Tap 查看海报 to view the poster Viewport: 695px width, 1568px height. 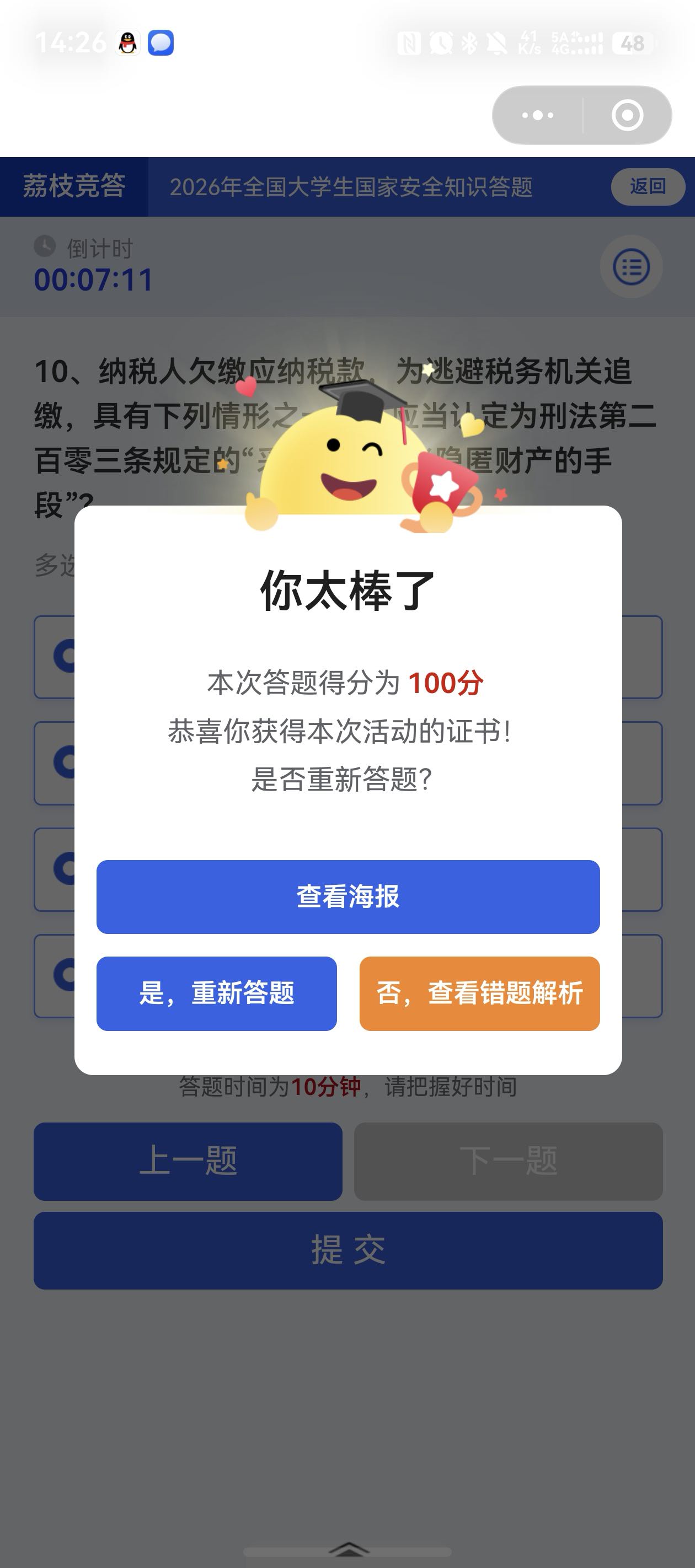(348, 896)
